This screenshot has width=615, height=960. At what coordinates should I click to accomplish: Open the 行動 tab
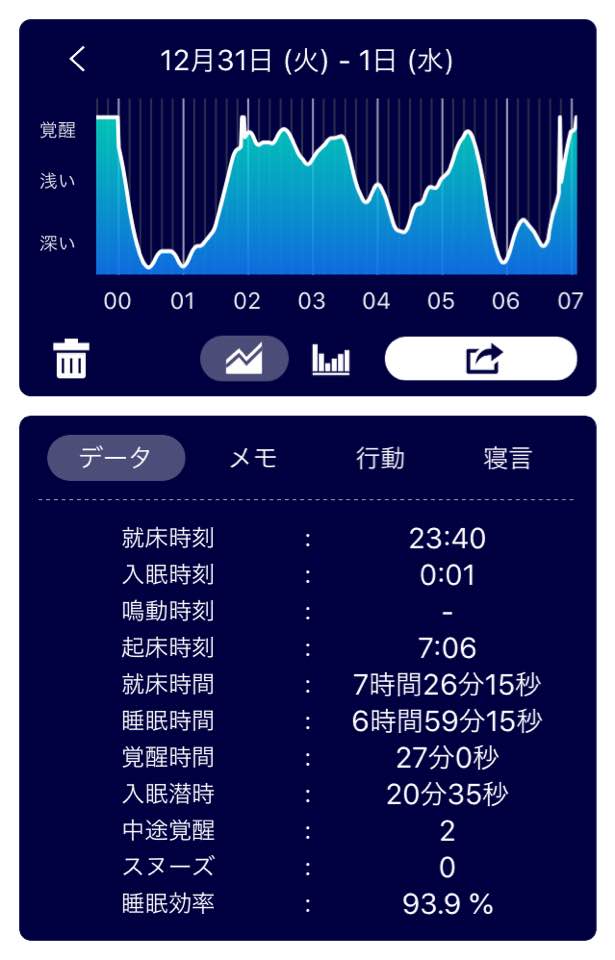381,458
